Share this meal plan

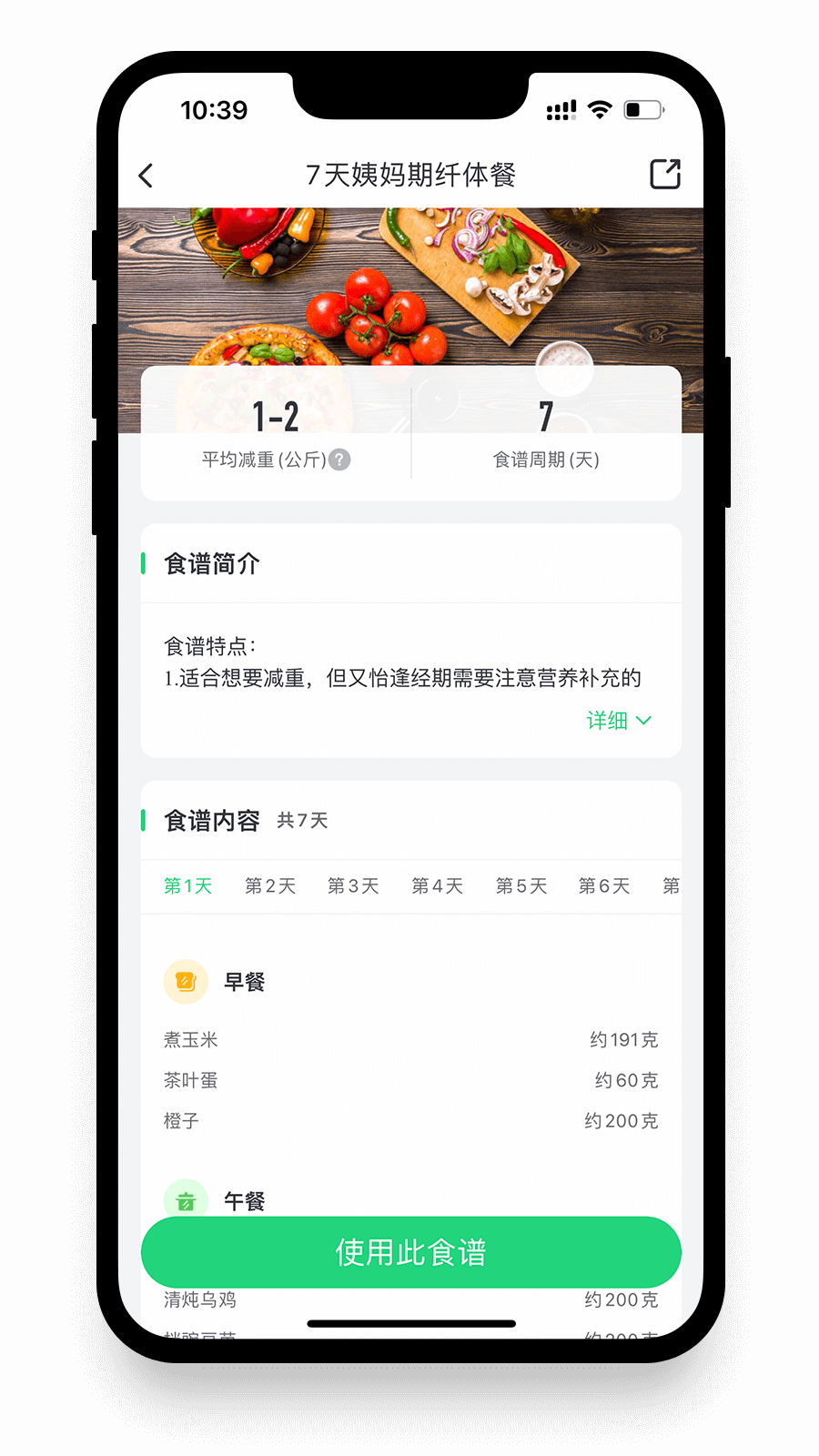665,174
